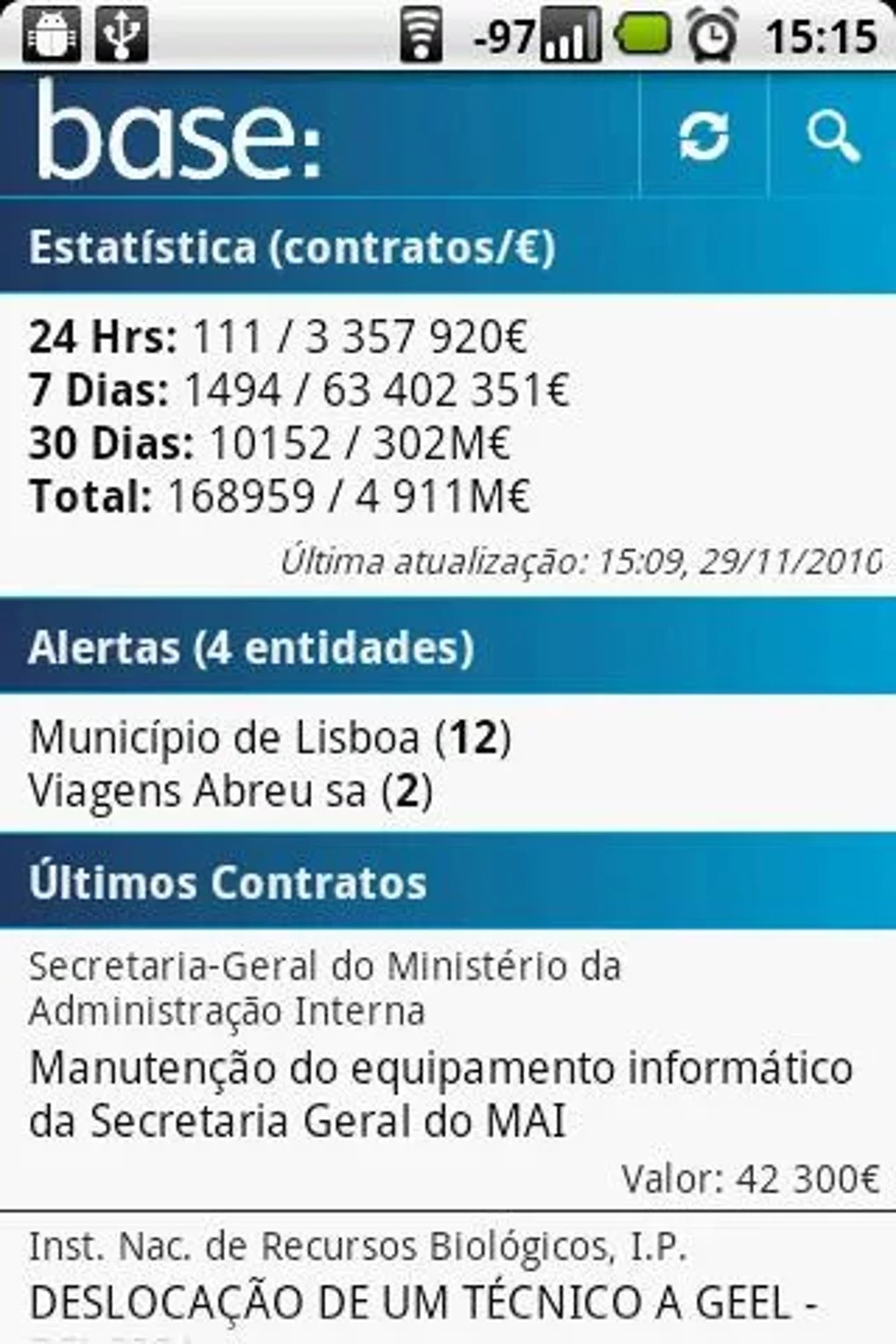Screen dimensions: 896x1344
Task: Open the DESLOCAÇÃO DE UM TÉCNICO contract
Action: [423, 1301]
